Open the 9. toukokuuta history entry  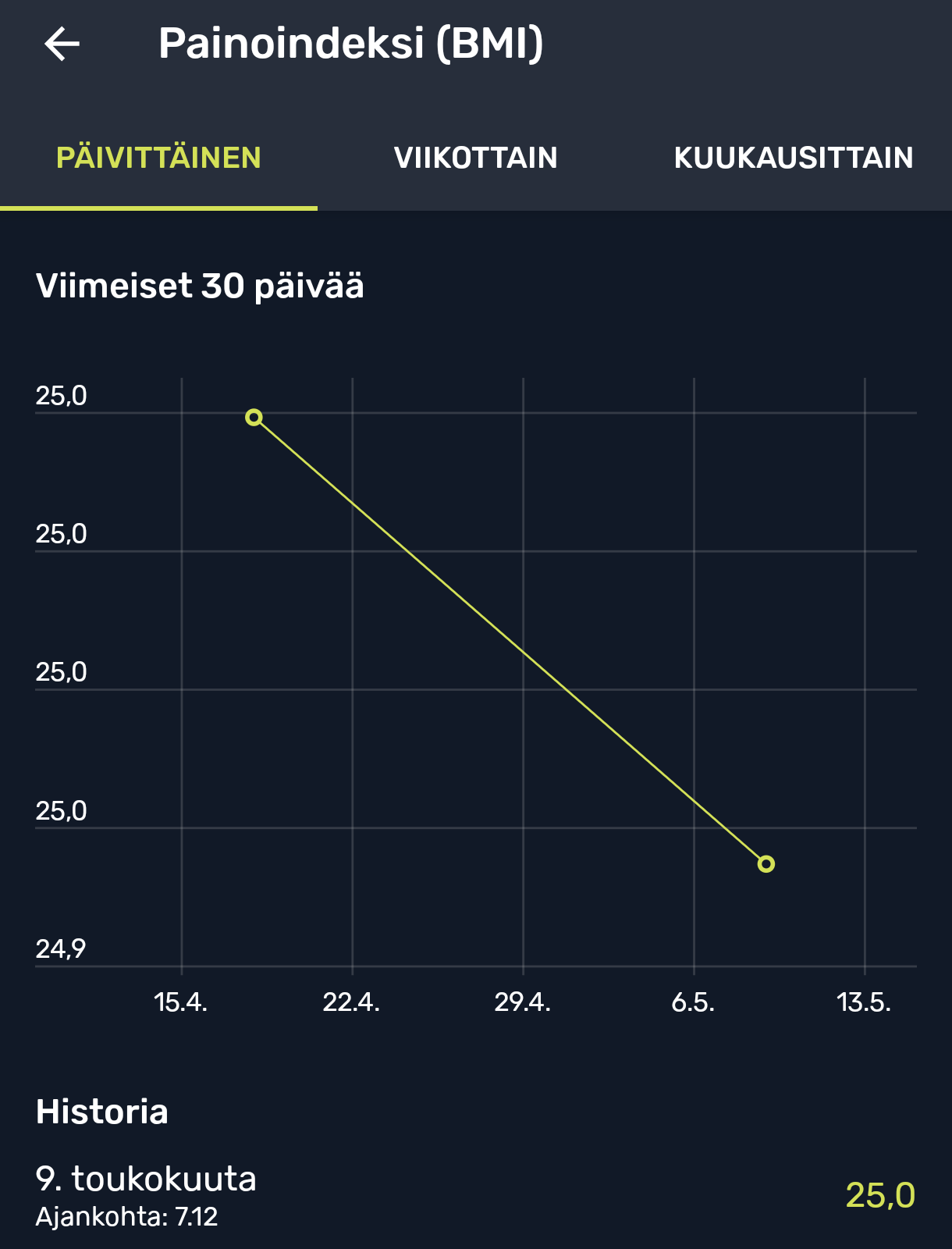[474, 1194]
